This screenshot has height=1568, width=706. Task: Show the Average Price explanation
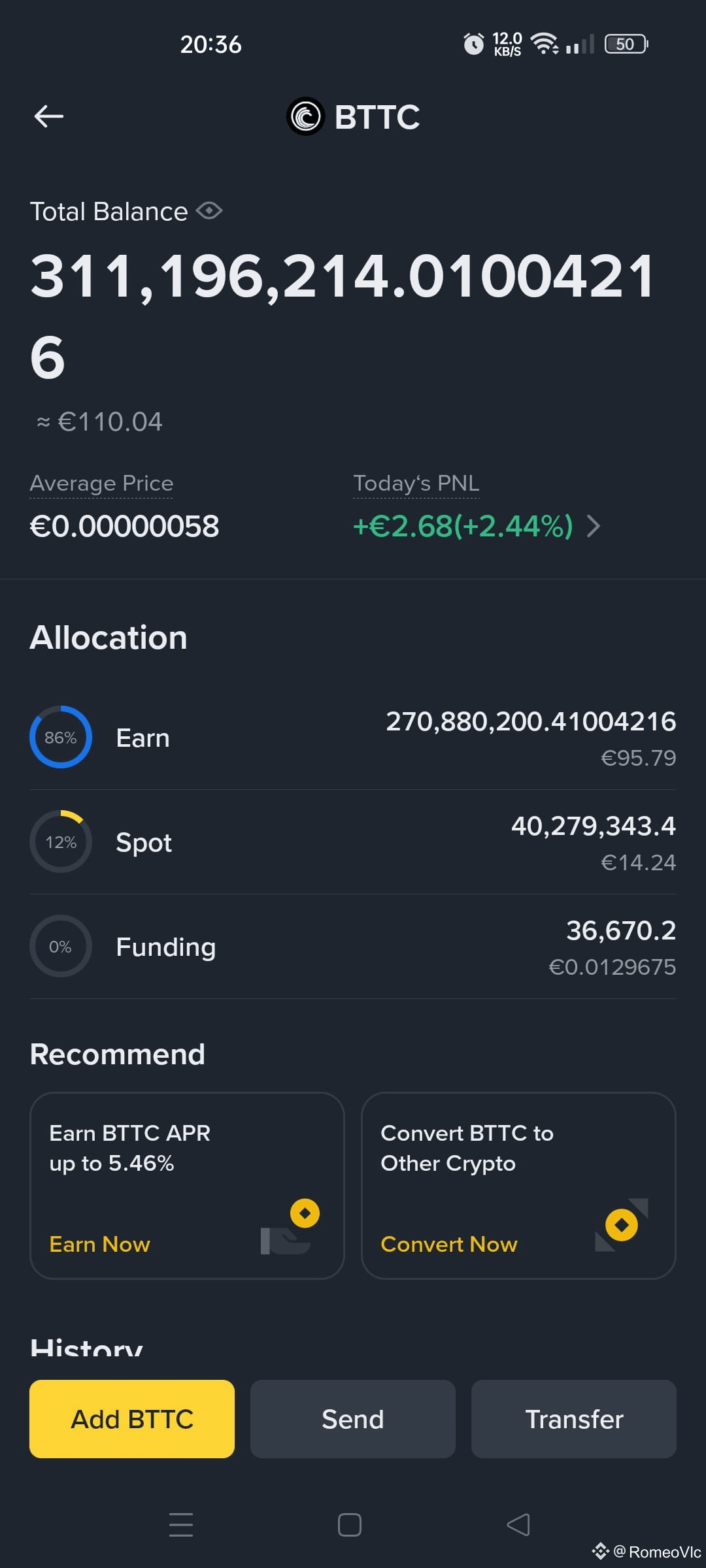pyautogui.click(x=101, y=483)
